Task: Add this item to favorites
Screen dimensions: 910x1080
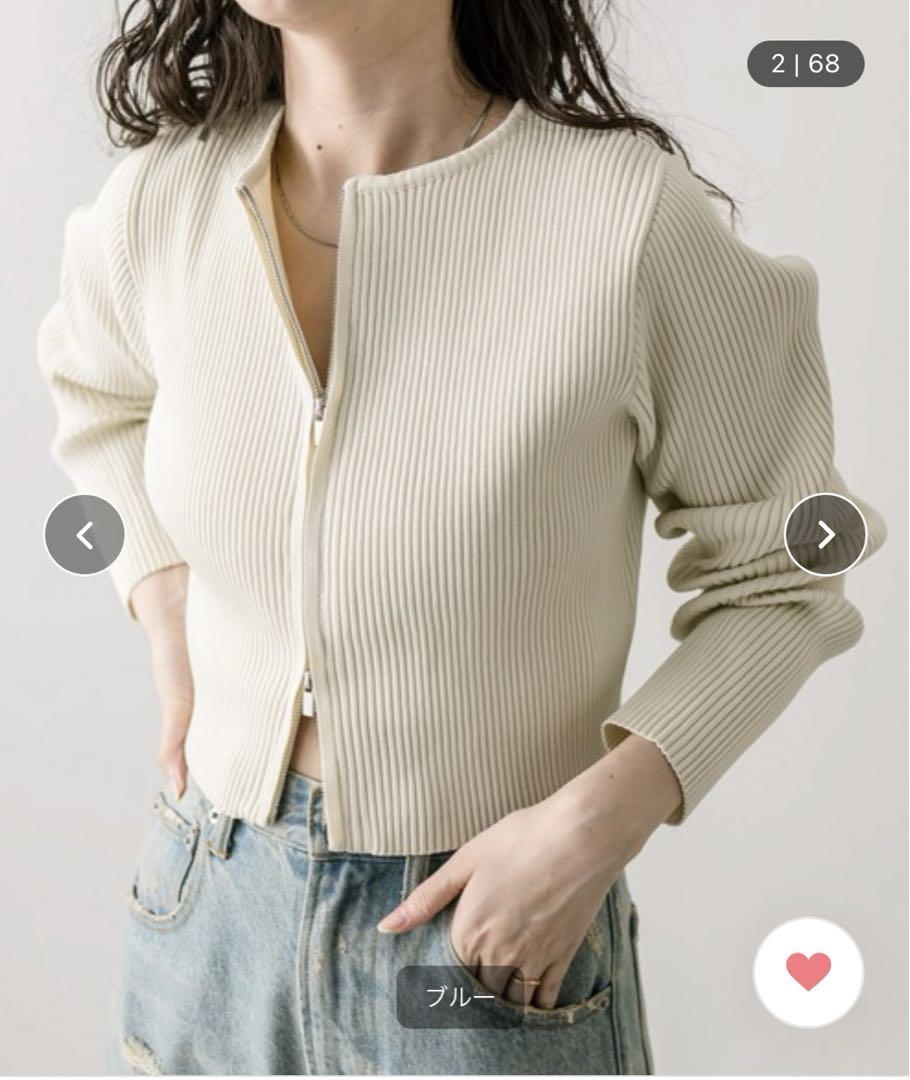Action: [808, 971]
